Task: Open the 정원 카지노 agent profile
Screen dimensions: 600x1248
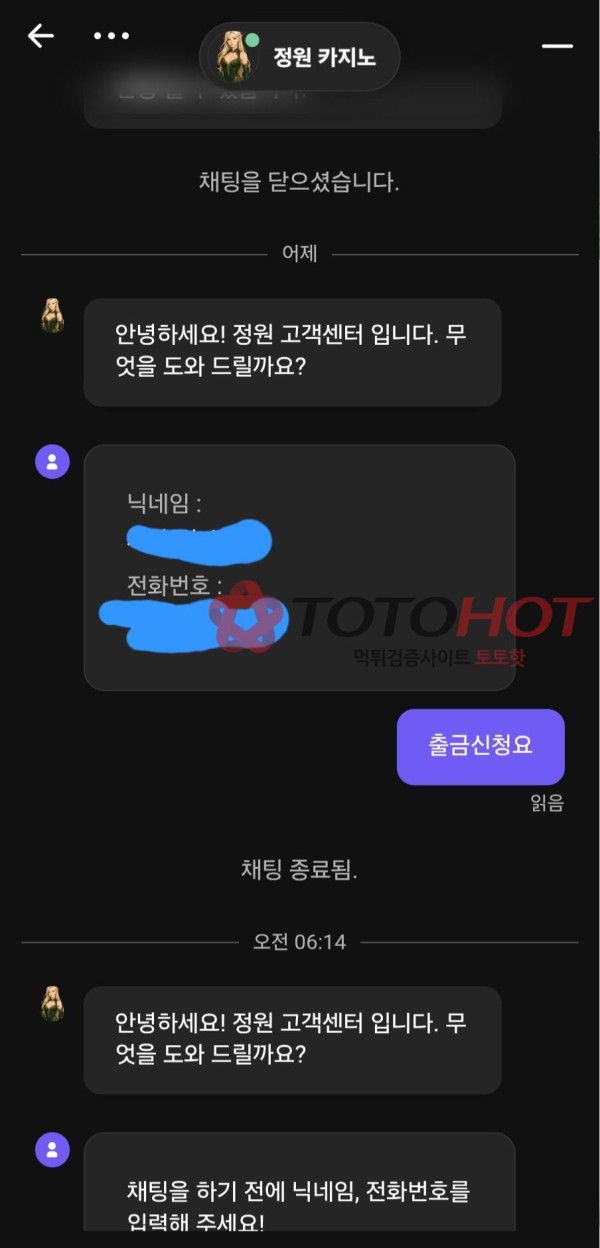Action: click(300, 57)
